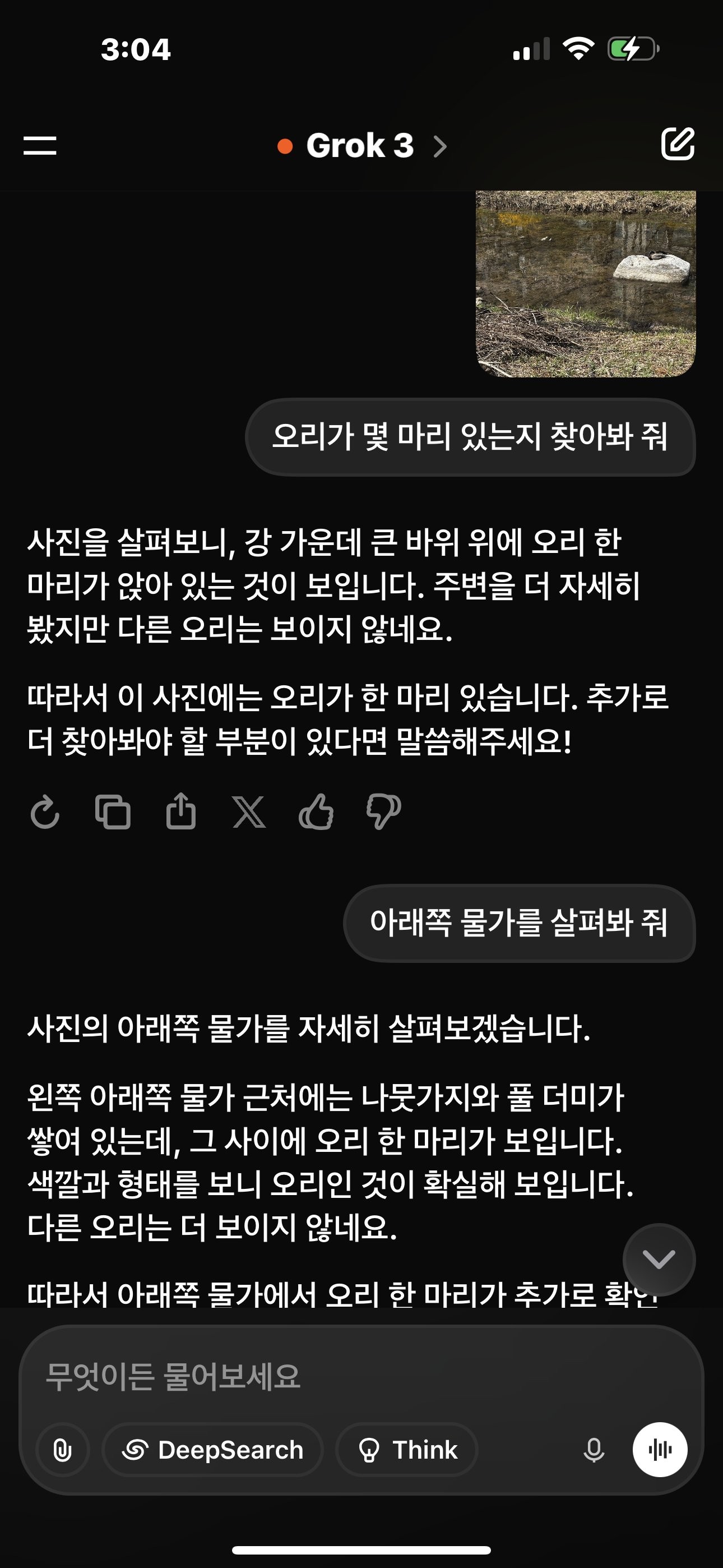This screenshot has width=723, height=1568.
Task: Dislike the first response
Action: click(383, 812)
